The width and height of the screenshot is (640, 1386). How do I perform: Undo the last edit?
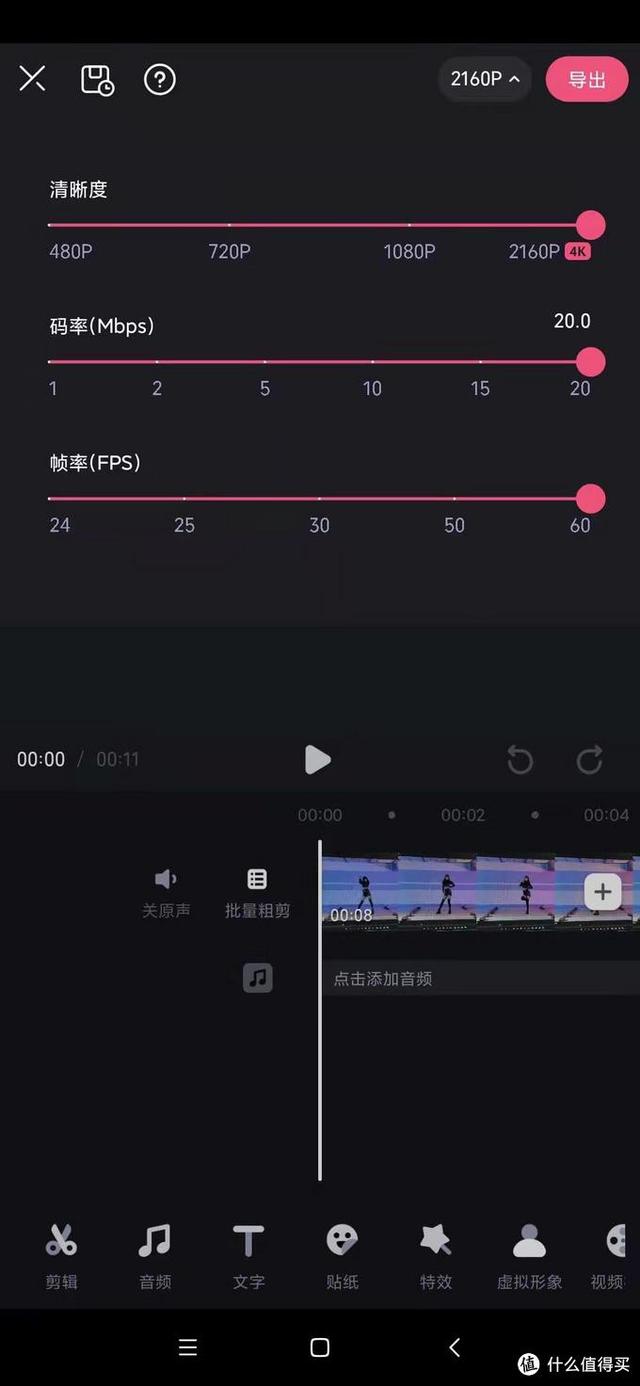(x=520, y=760)
